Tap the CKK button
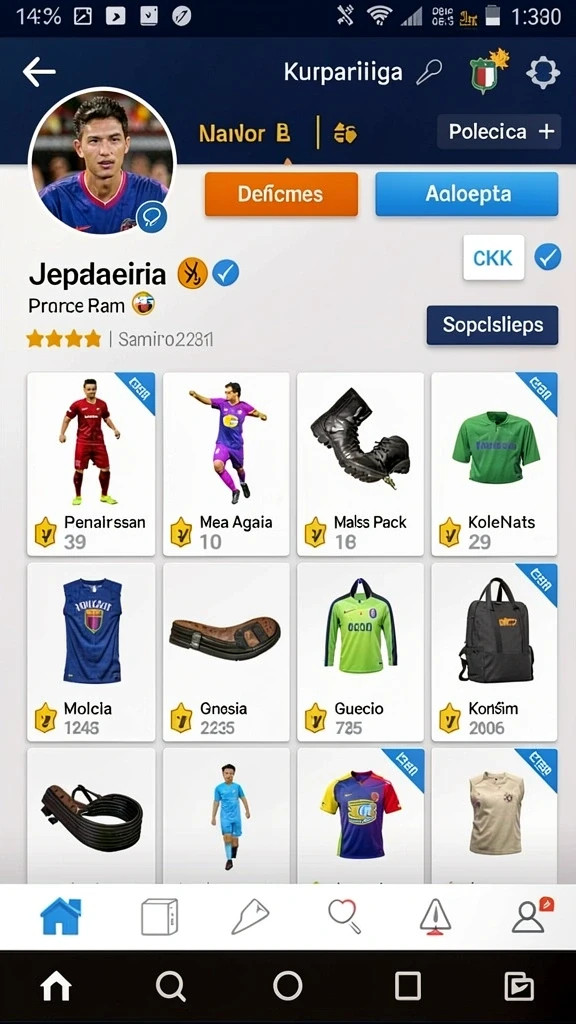The width and height of the screenshot is (576, 1024). click(x=494, y=257)
